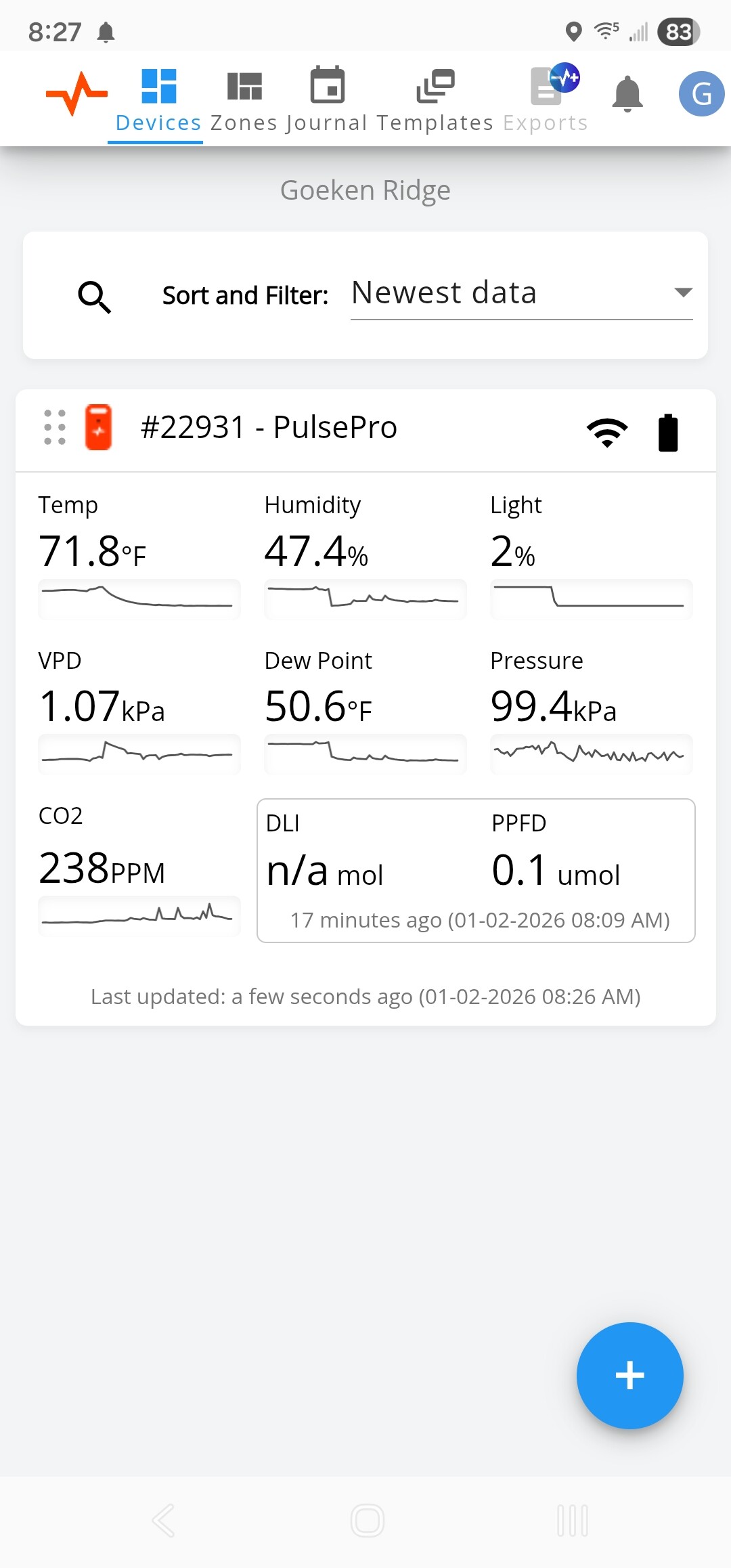This screenshot has width=731, height=1568.
Task: Open the #22931 - PulsePro device
Action: [x=269, y=428]
